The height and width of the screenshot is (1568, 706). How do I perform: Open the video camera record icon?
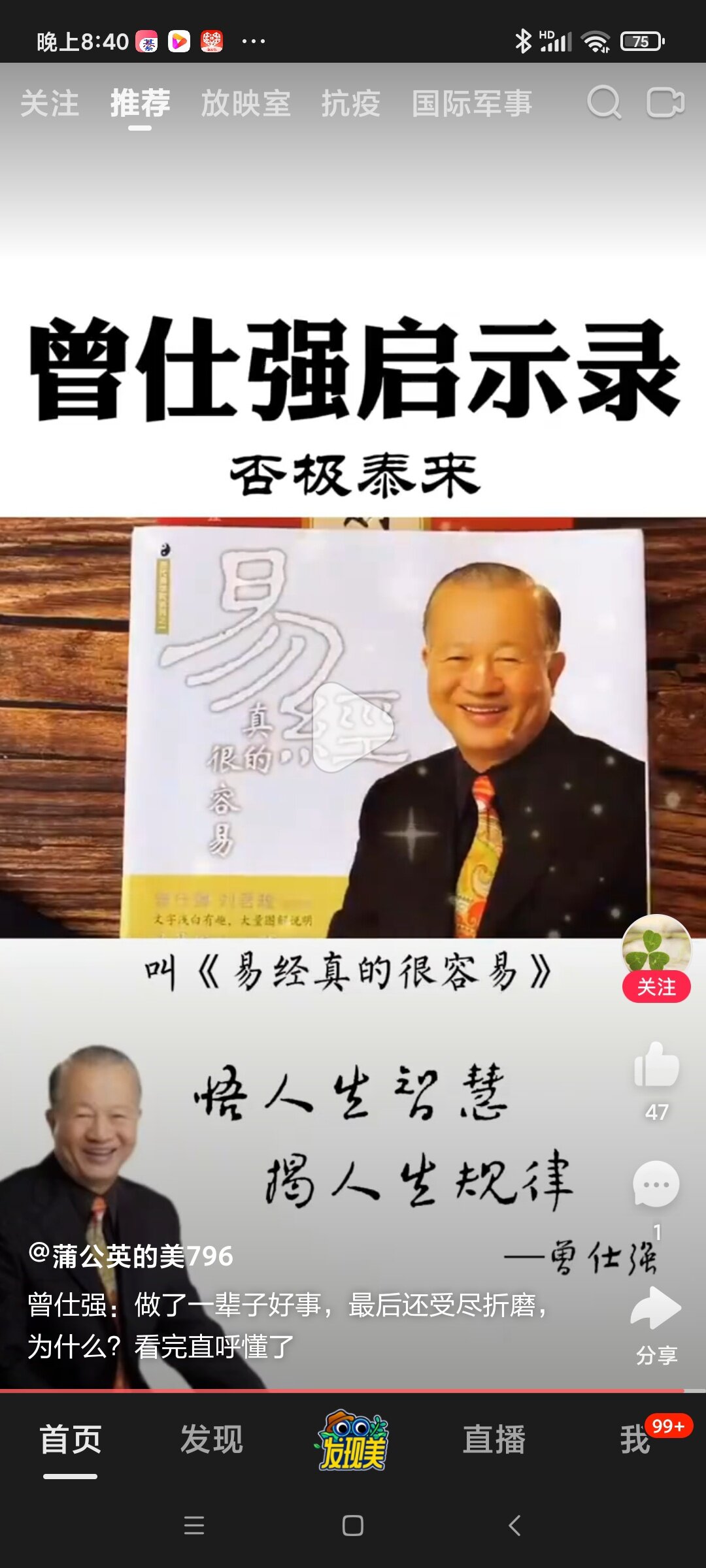click(x=665, y=103)
